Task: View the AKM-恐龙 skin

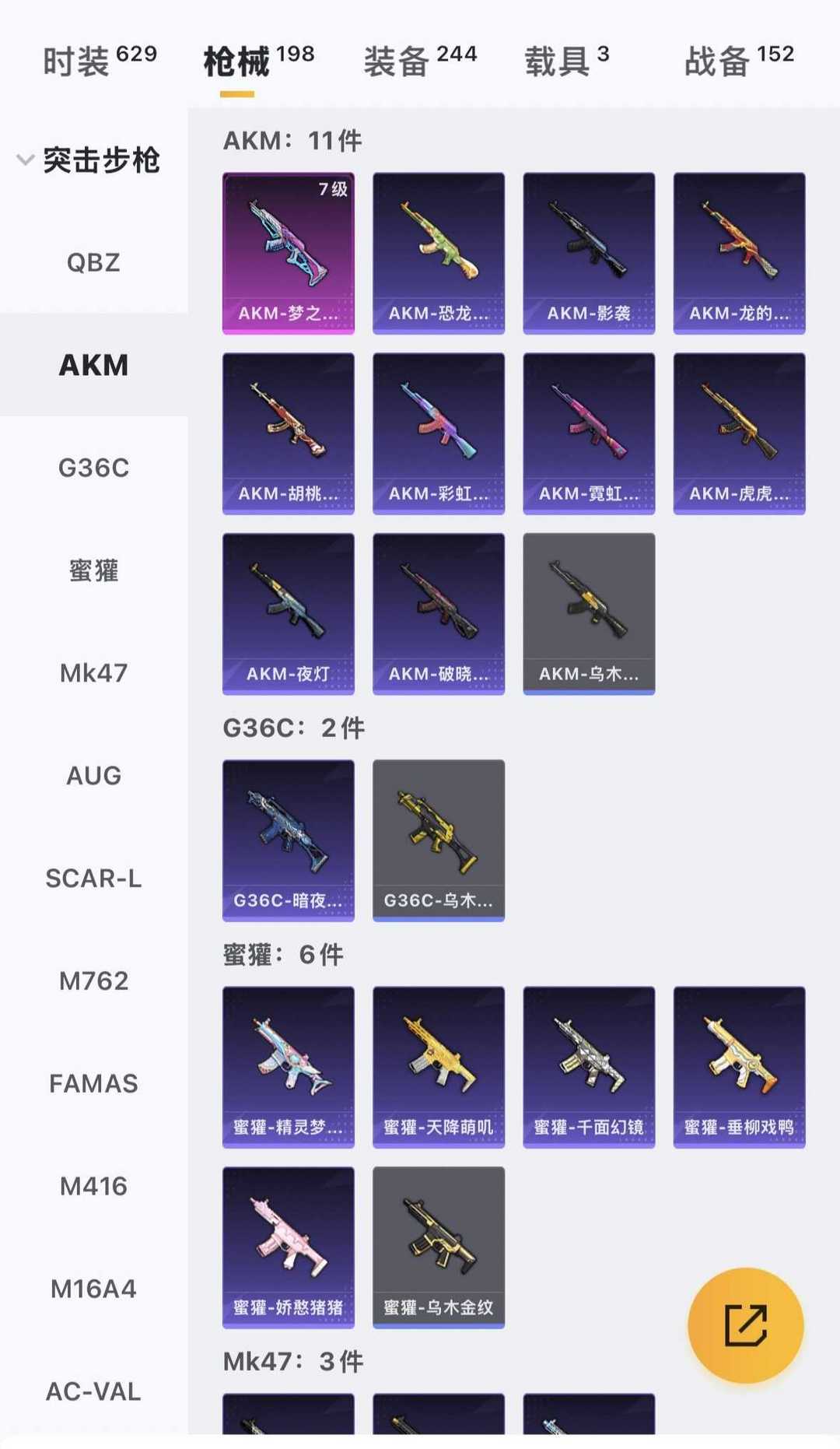Action: coord(439,254)
